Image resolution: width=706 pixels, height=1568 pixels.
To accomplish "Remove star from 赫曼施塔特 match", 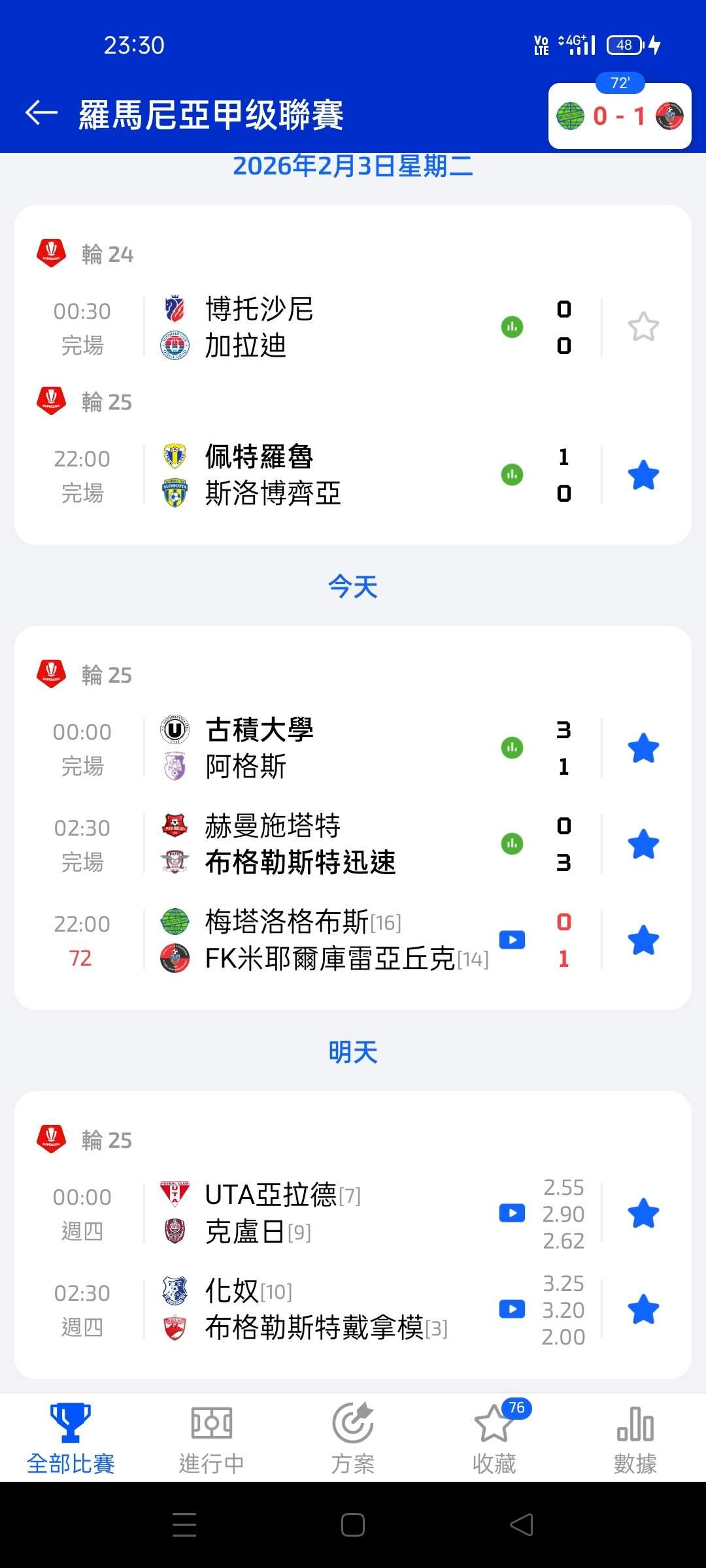I will (643, 844).
